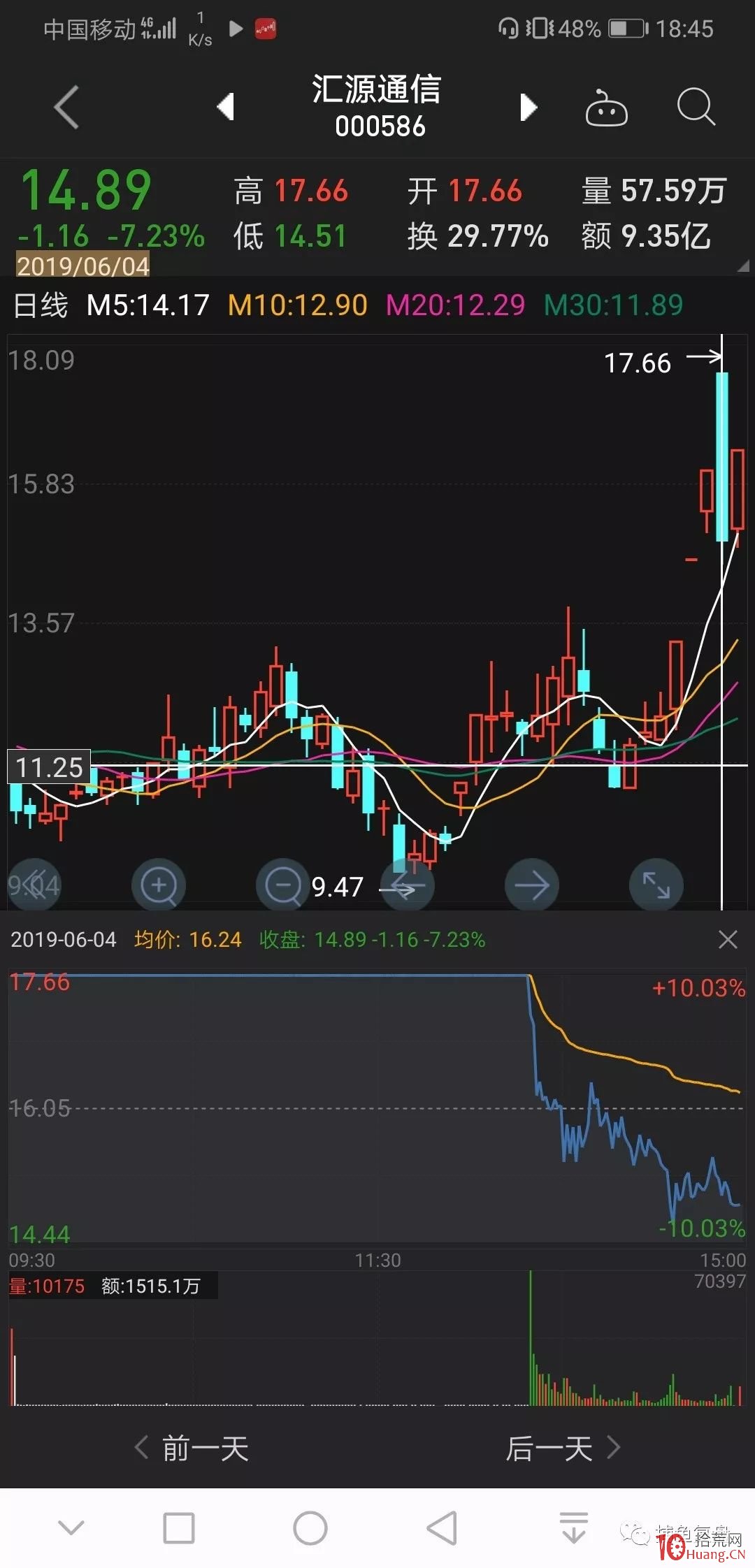The image size is (755, 1568).
Task: Move chart cursor left one candle
Action: [x=408, y=885]
